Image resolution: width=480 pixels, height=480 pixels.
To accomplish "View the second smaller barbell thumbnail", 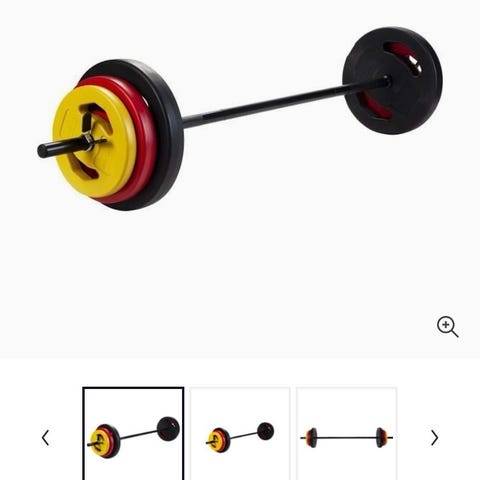I will coord(240,434).
